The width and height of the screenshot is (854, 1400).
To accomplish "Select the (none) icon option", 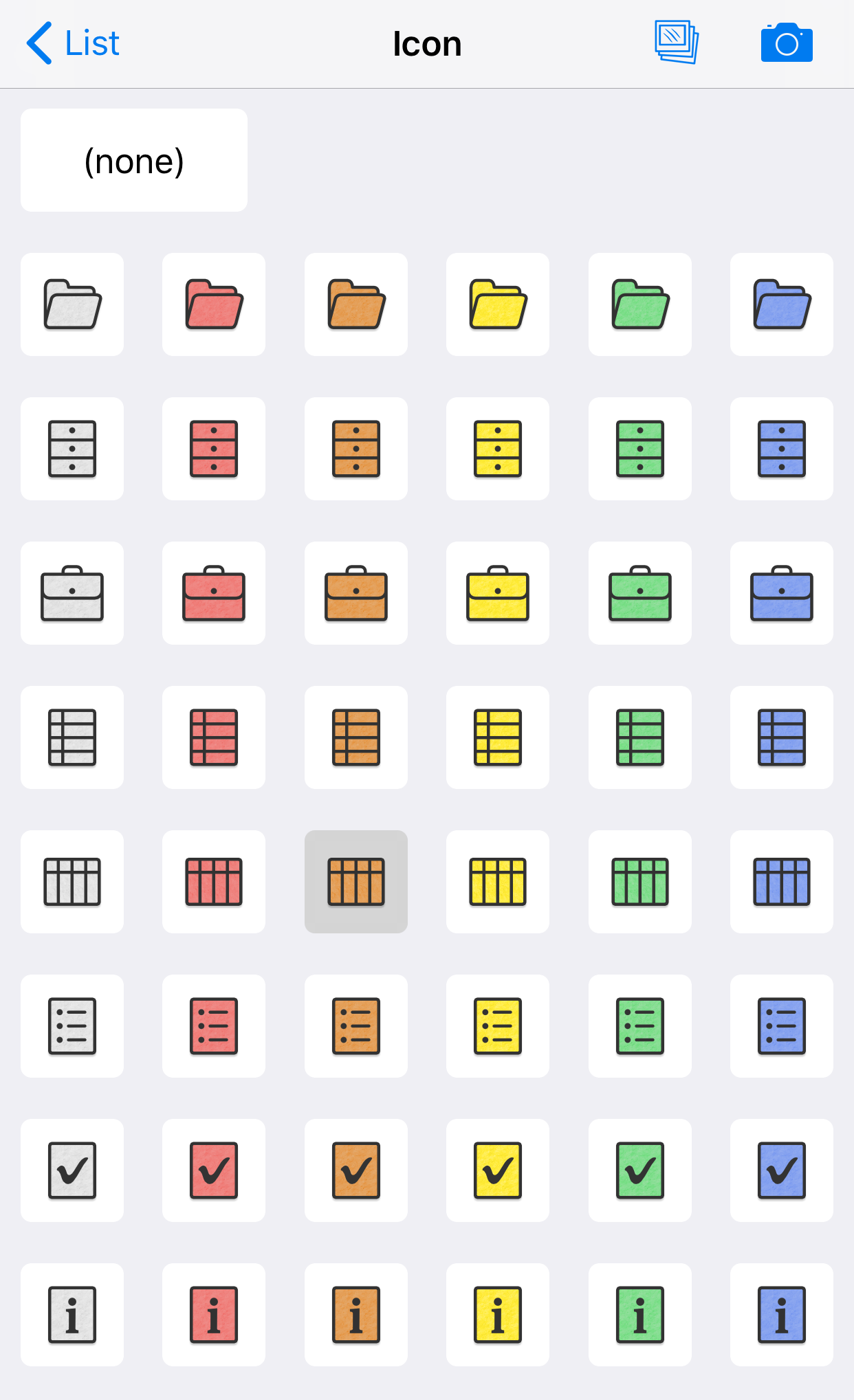I will (x=134, y=160).
